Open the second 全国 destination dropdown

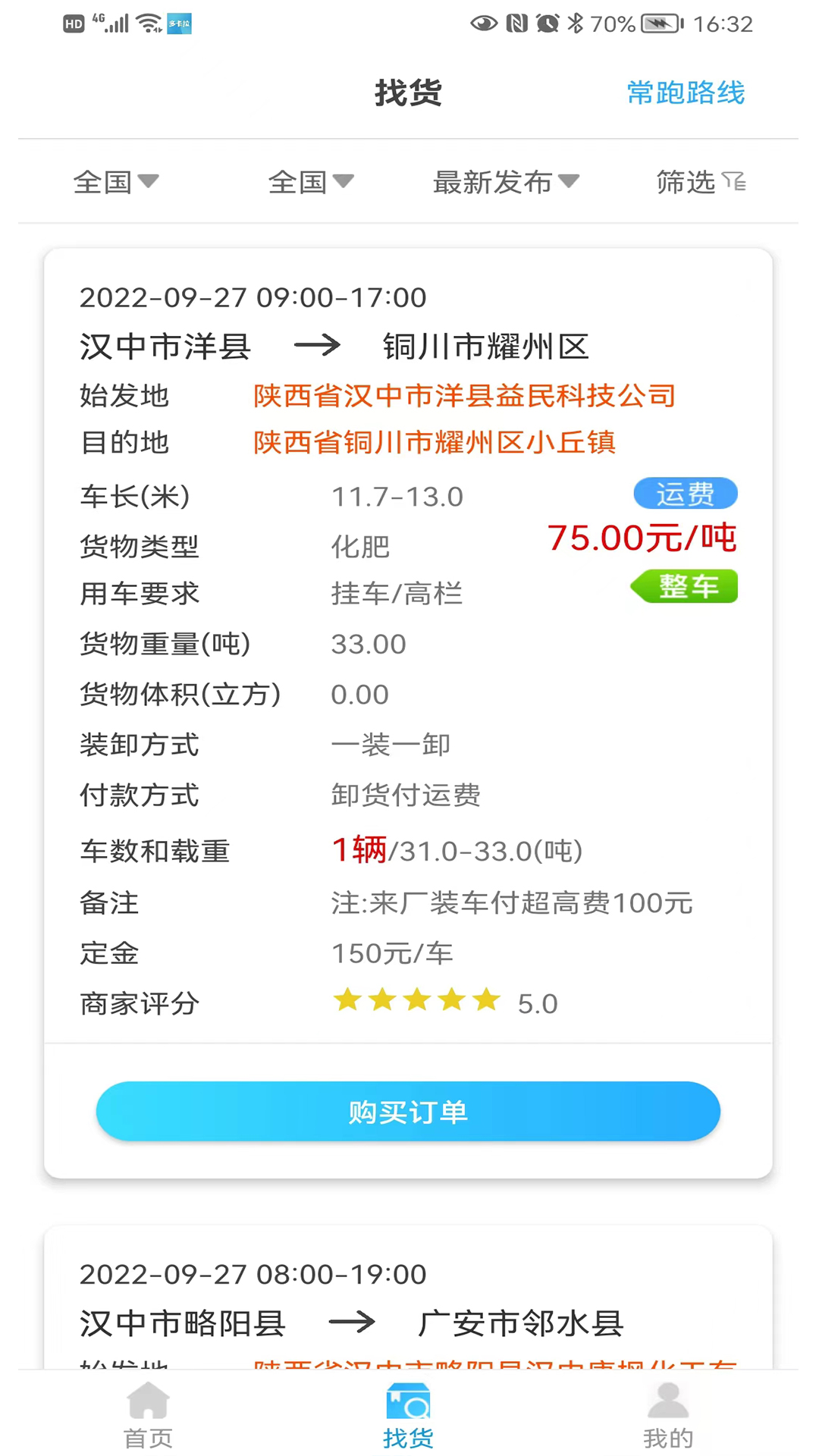(311, 181)
